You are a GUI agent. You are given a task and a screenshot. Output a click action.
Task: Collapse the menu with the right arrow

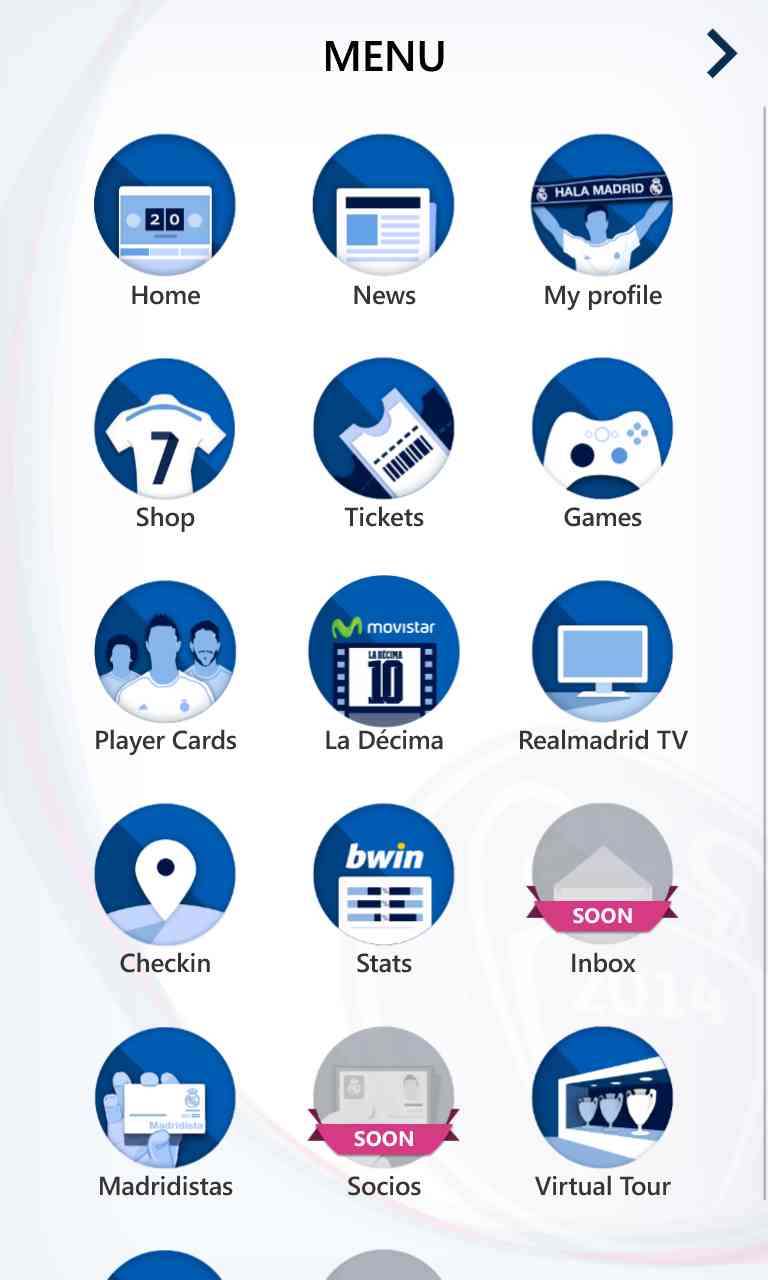[720, 55]
